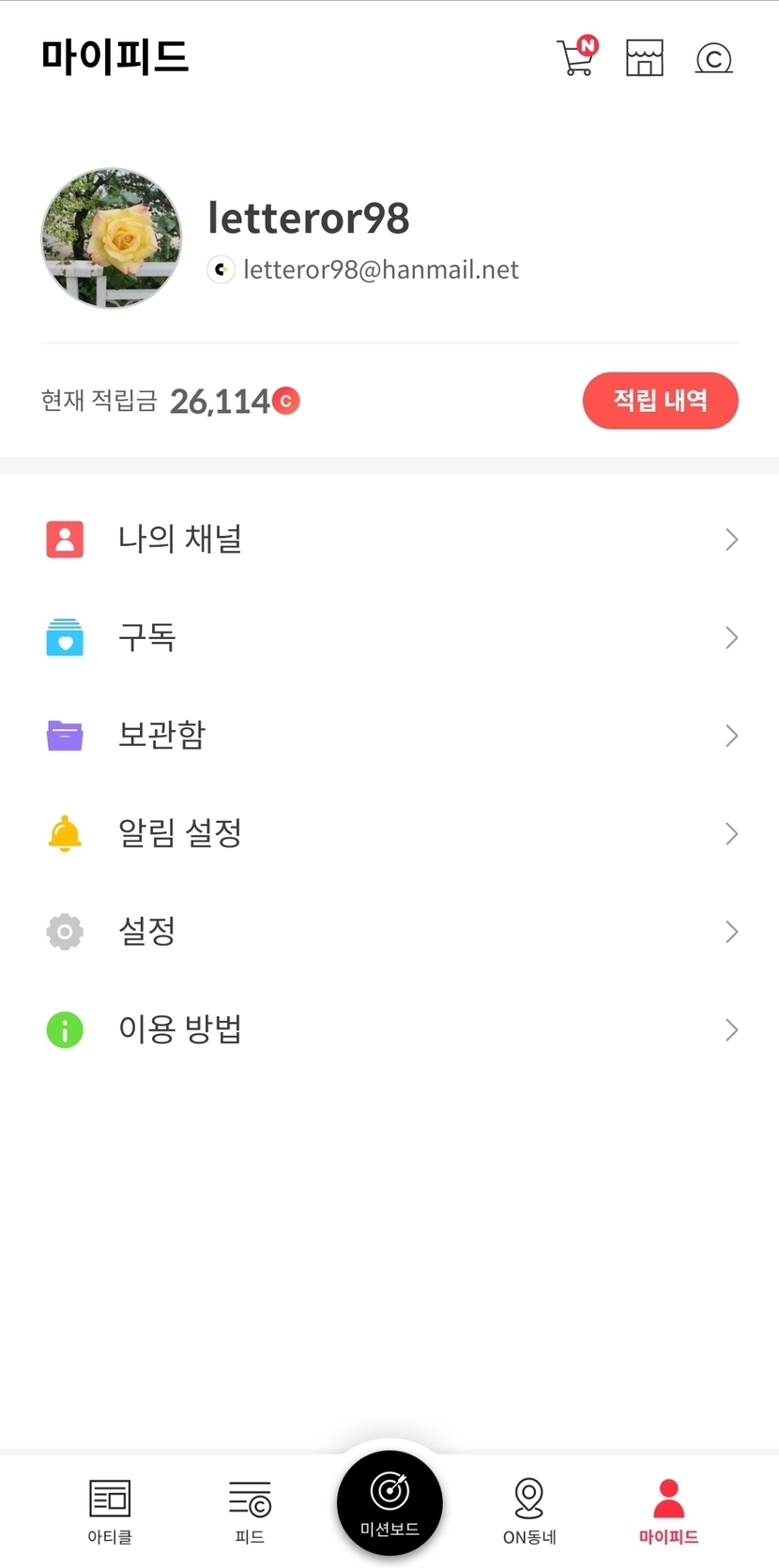Open 설정 settings row
Screen dimensions: 779x1568
389,932
